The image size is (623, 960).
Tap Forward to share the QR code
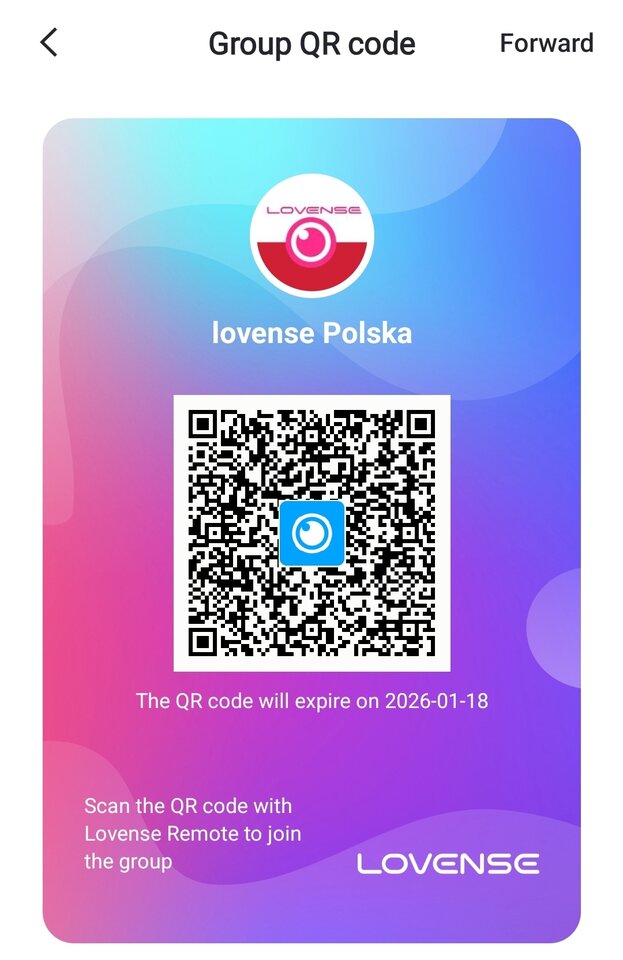coord(546,44)
